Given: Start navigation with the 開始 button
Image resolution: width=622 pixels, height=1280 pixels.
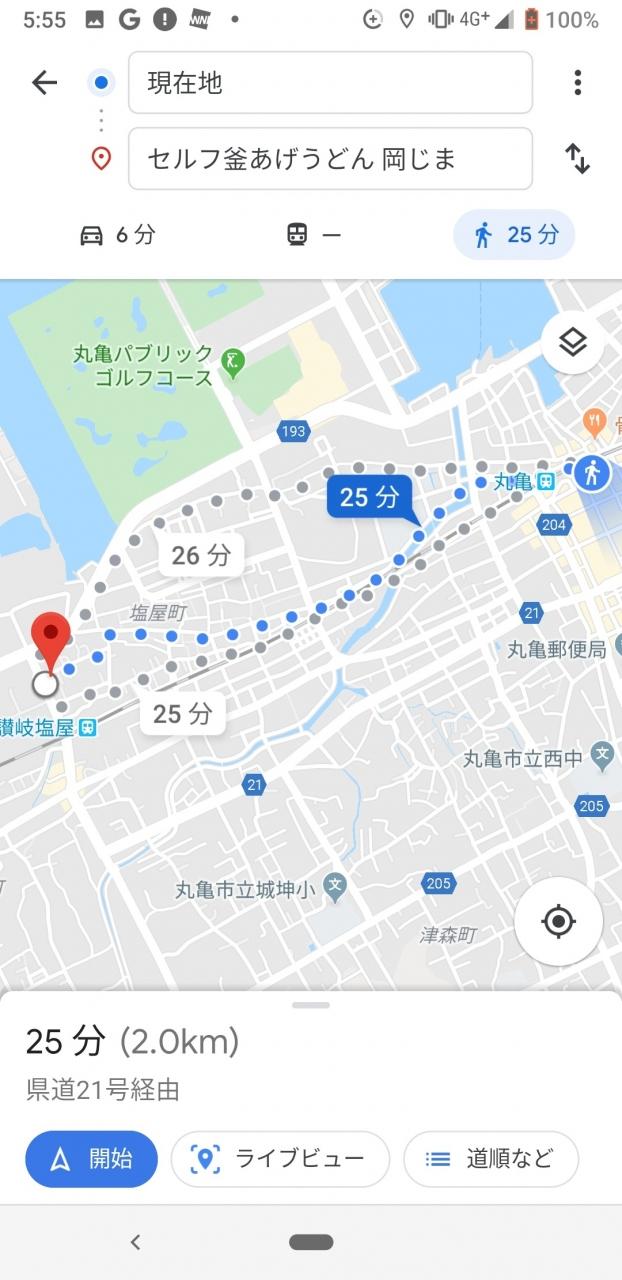Looking at the screenshot, I should tap(92, 1159).
